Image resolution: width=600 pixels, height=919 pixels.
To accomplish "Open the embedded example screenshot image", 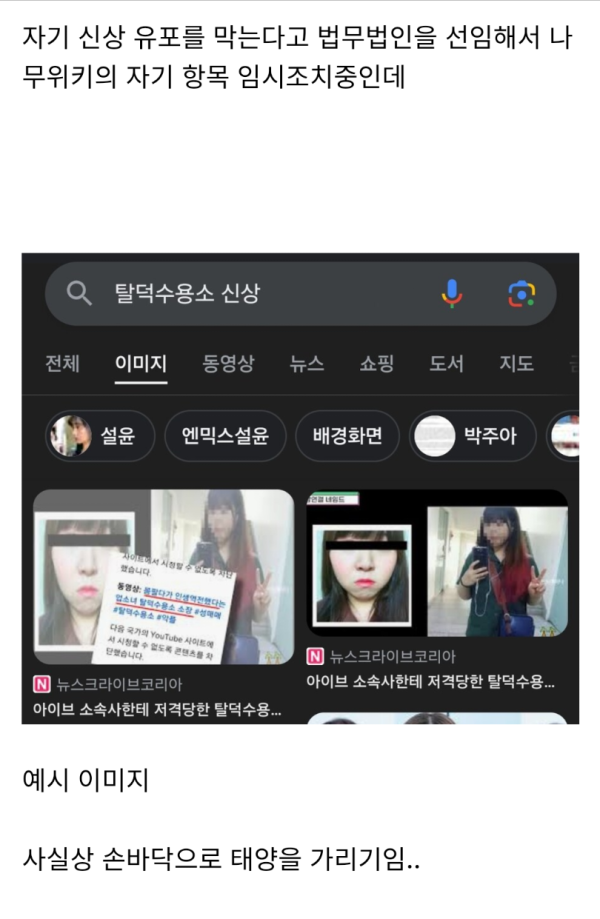I will (x=300, y=488).
